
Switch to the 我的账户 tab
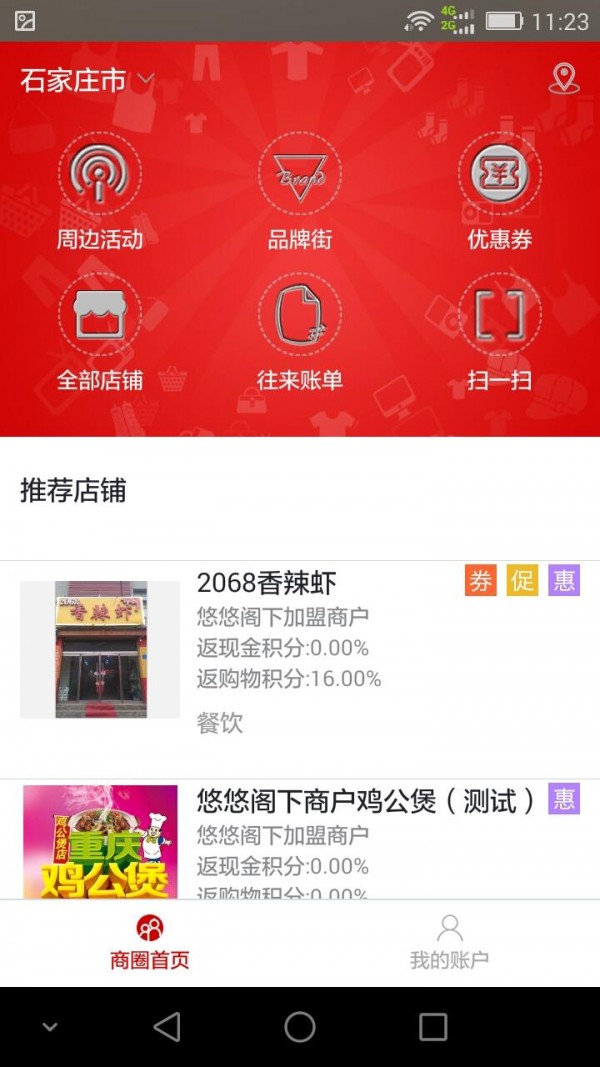450,943
